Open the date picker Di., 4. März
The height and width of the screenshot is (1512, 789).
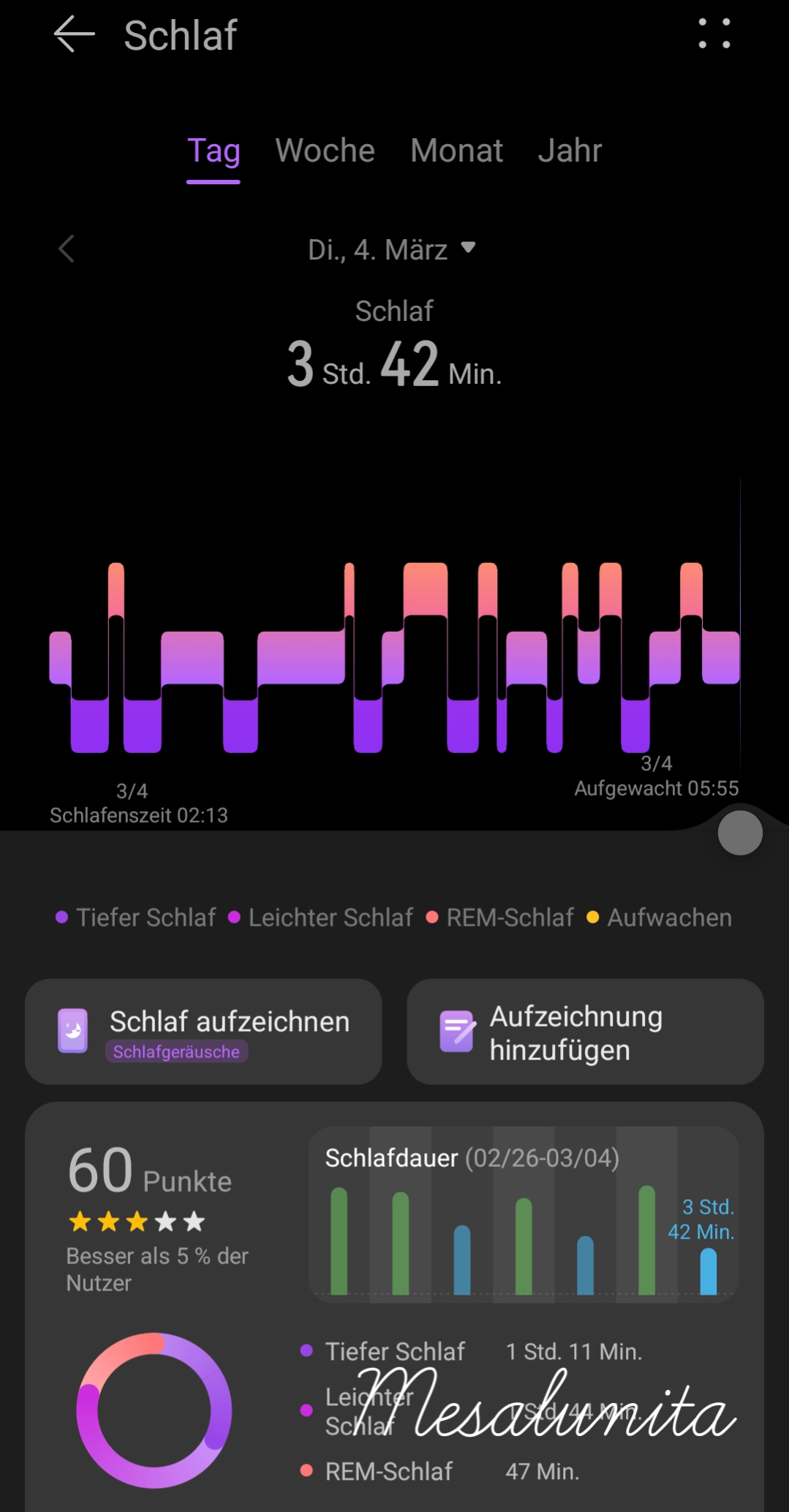pyautogui.click(x=392, y=250)
